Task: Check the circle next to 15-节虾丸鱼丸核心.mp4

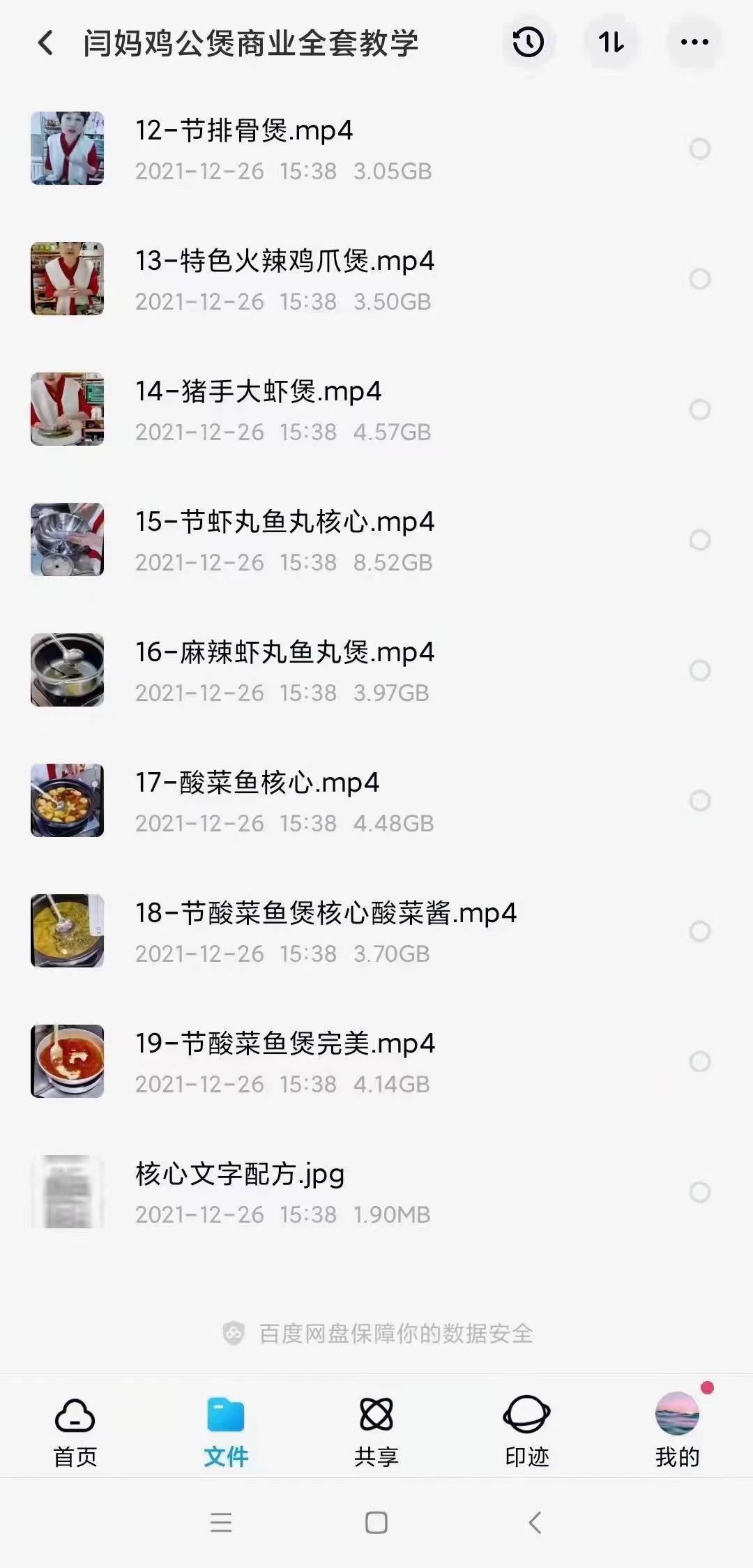Action: point(698,538)
